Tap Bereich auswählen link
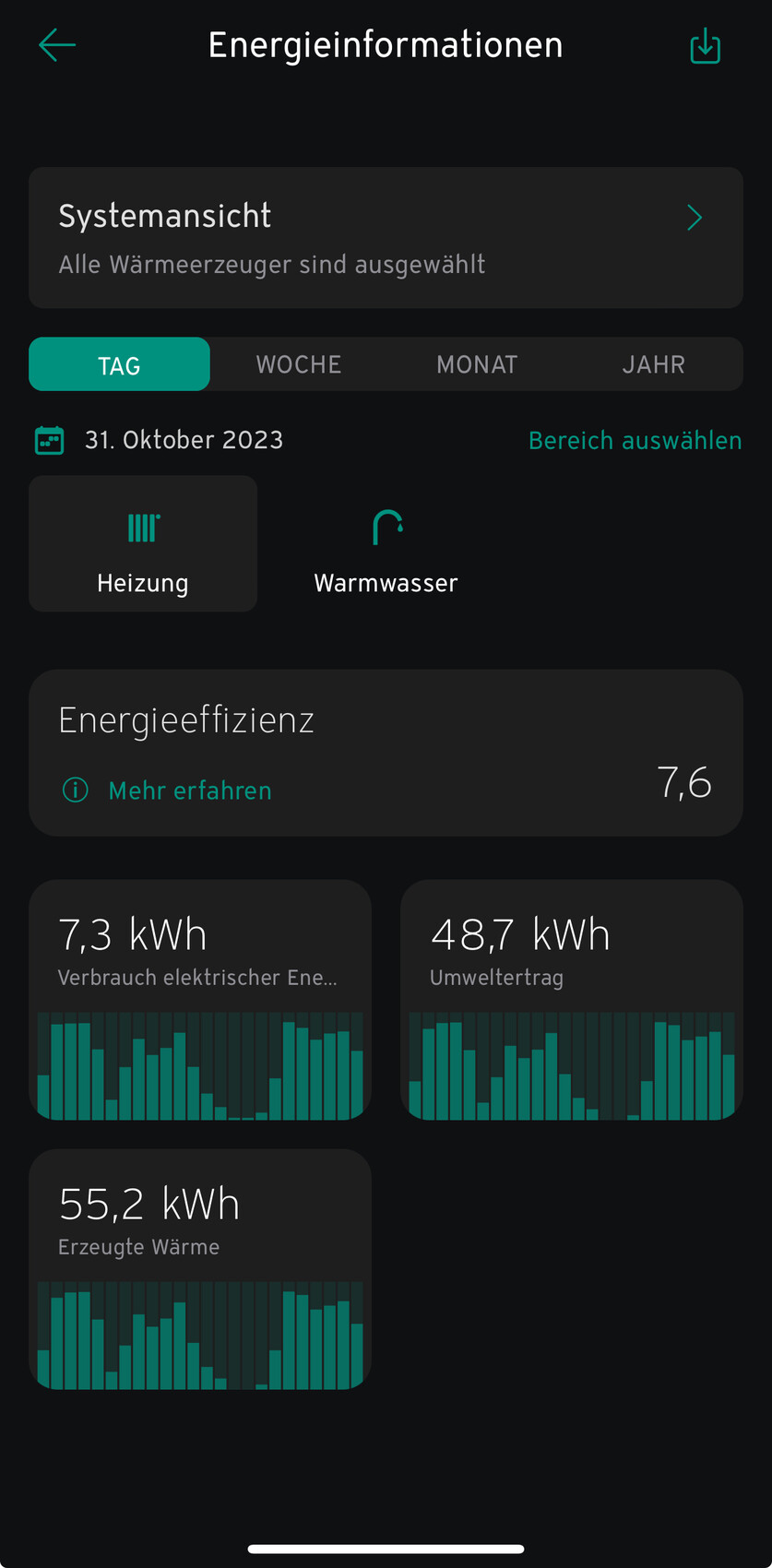772x1568 pixels. (635, 441)
